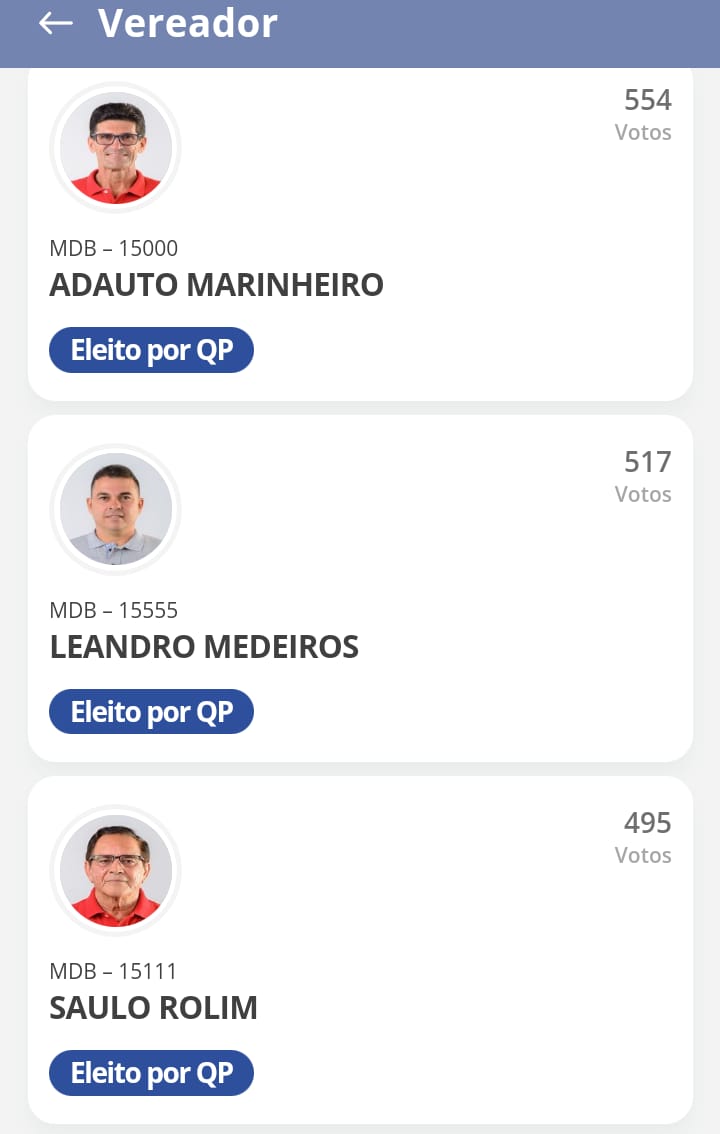Go back using the top arrow
Image resolution: width=720 pixels, height=1134 pixels.
click(56, 23)
